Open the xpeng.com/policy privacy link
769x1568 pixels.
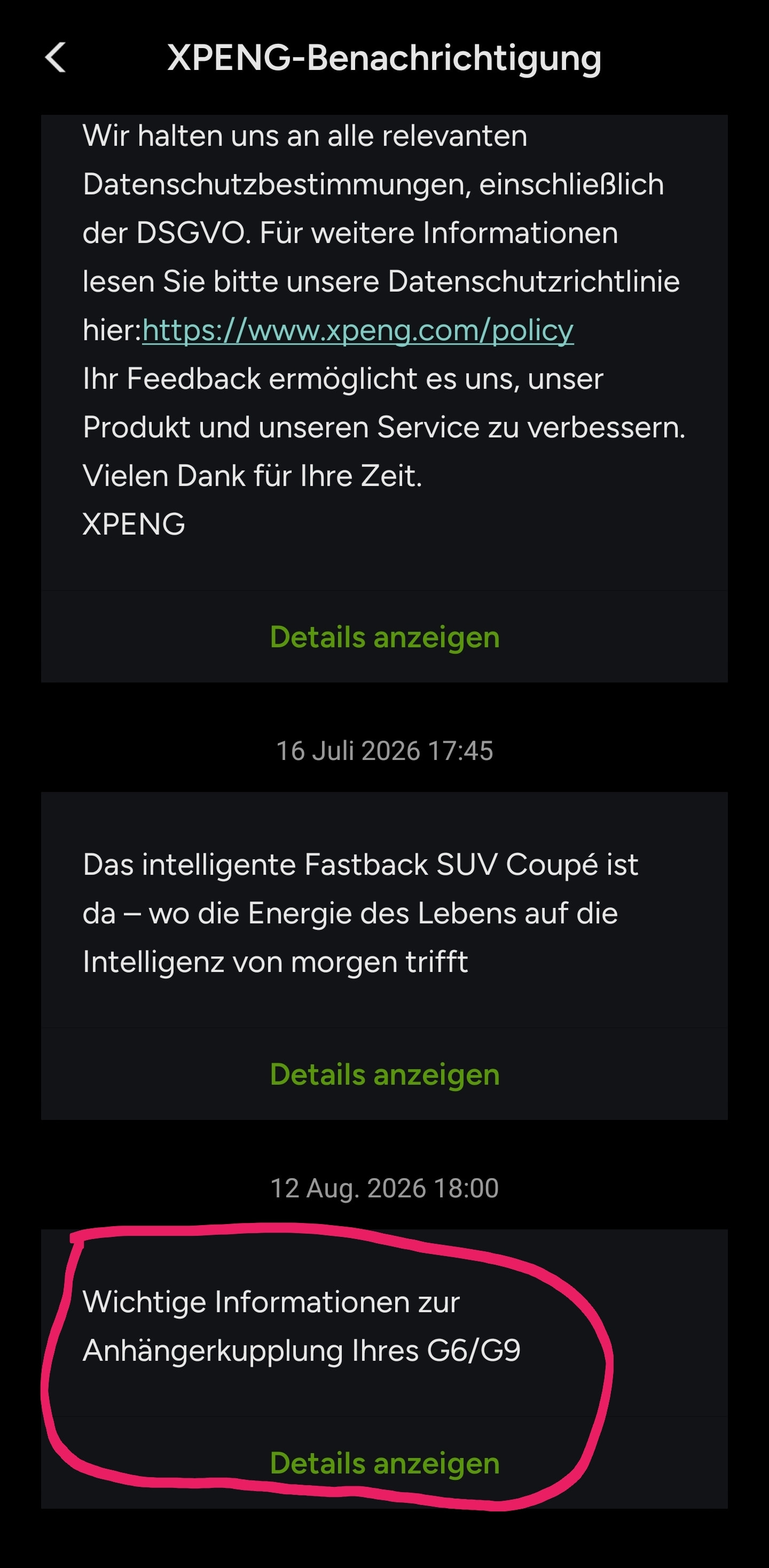coord(358,331)
